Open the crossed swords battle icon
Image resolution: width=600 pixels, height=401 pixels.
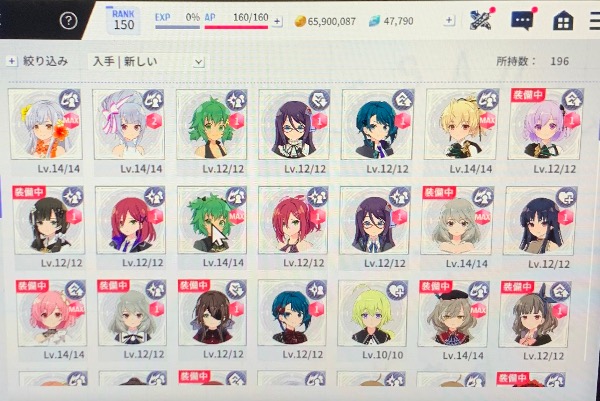[x=482, y=19]
